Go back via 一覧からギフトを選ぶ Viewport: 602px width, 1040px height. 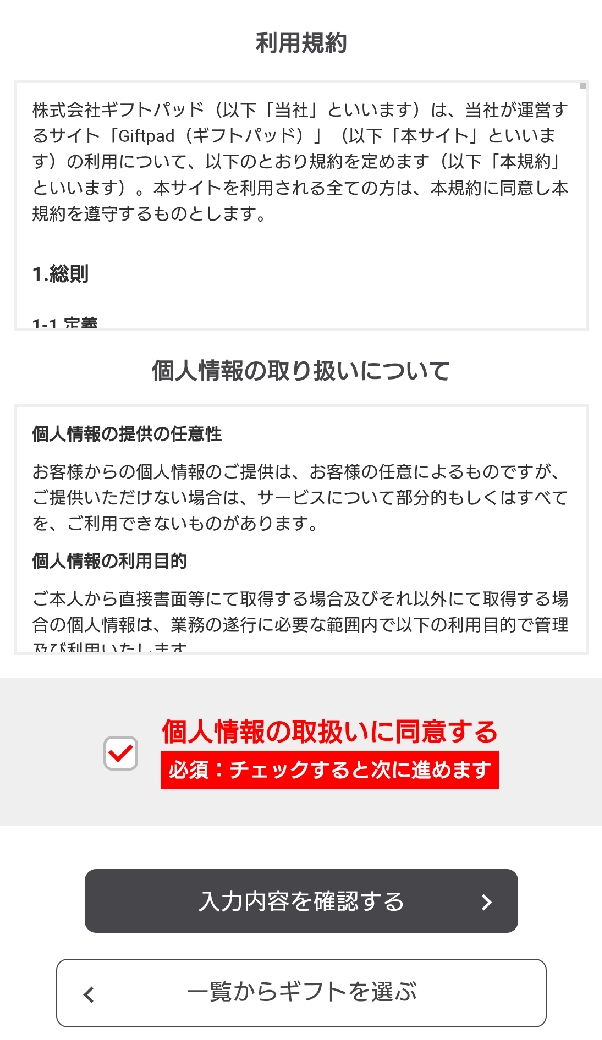click(301, 992)
